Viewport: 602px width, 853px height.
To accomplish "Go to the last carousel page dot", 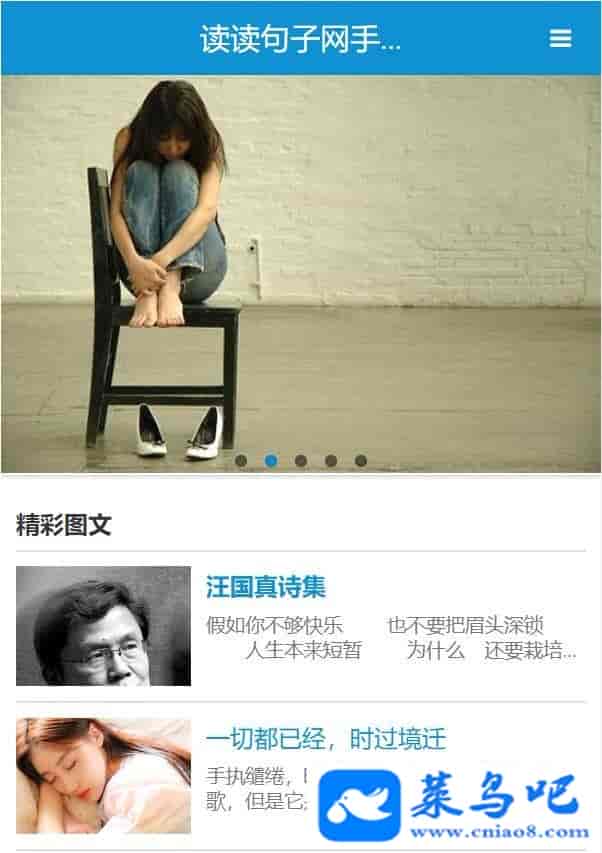I will (x=361, y=461).
